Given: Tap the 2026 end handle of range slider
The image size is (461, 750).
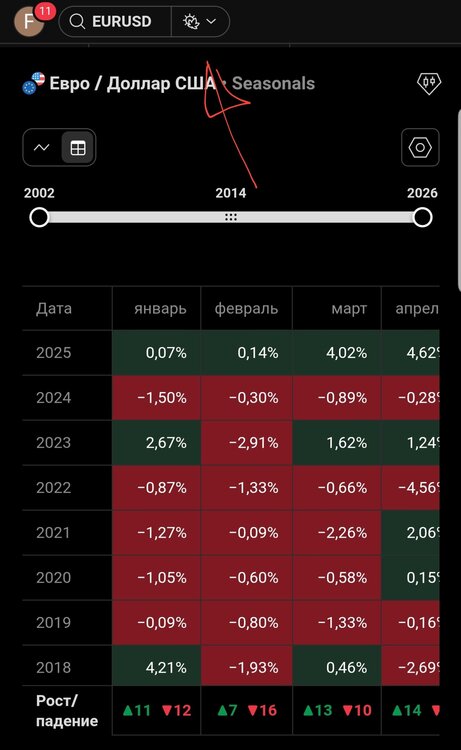Looking at the screenshot, I should (x=422, y=217).
